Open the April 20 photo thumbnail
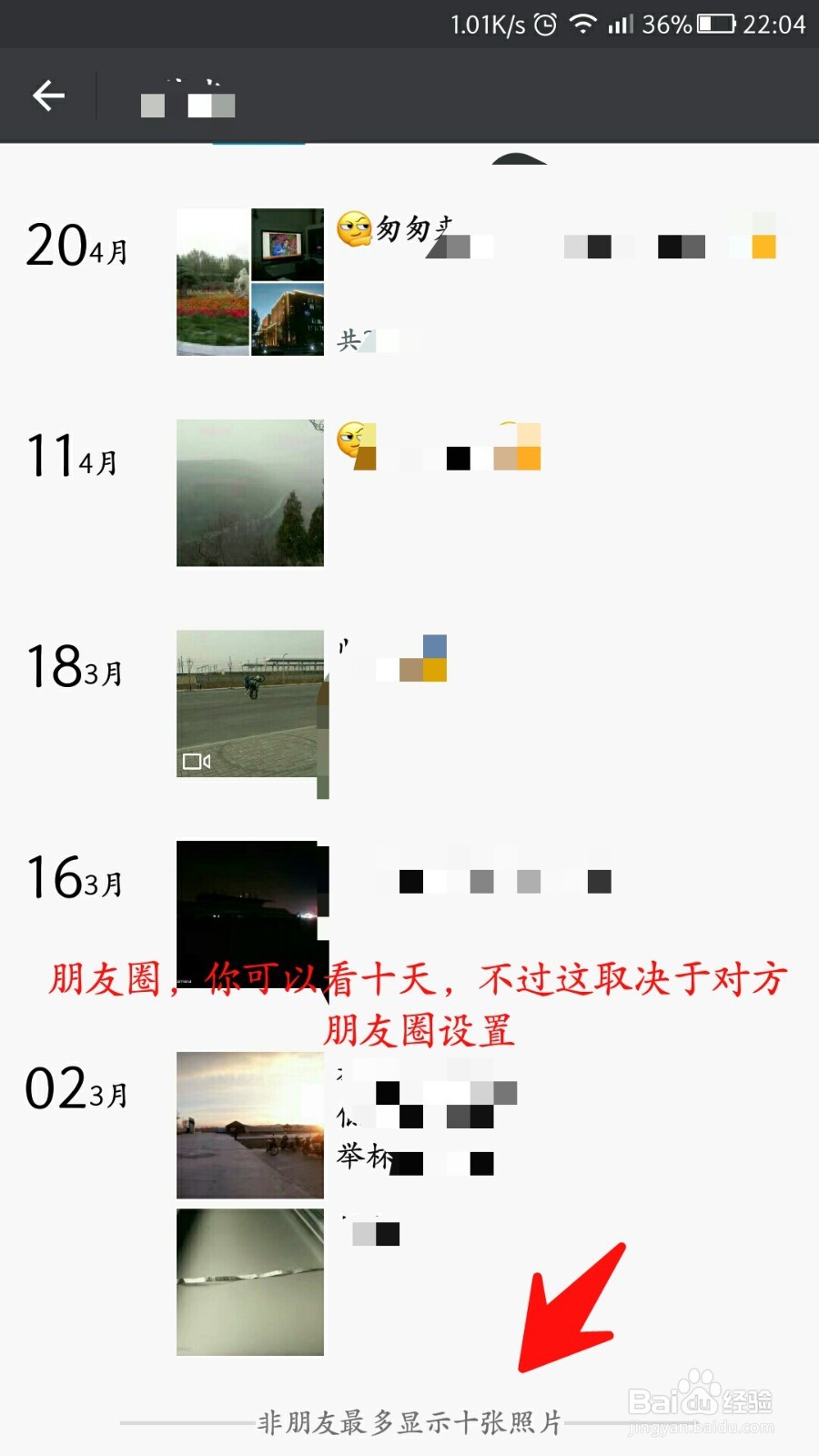This screenshot has width=819, height=1456. (x=249, y=283)
